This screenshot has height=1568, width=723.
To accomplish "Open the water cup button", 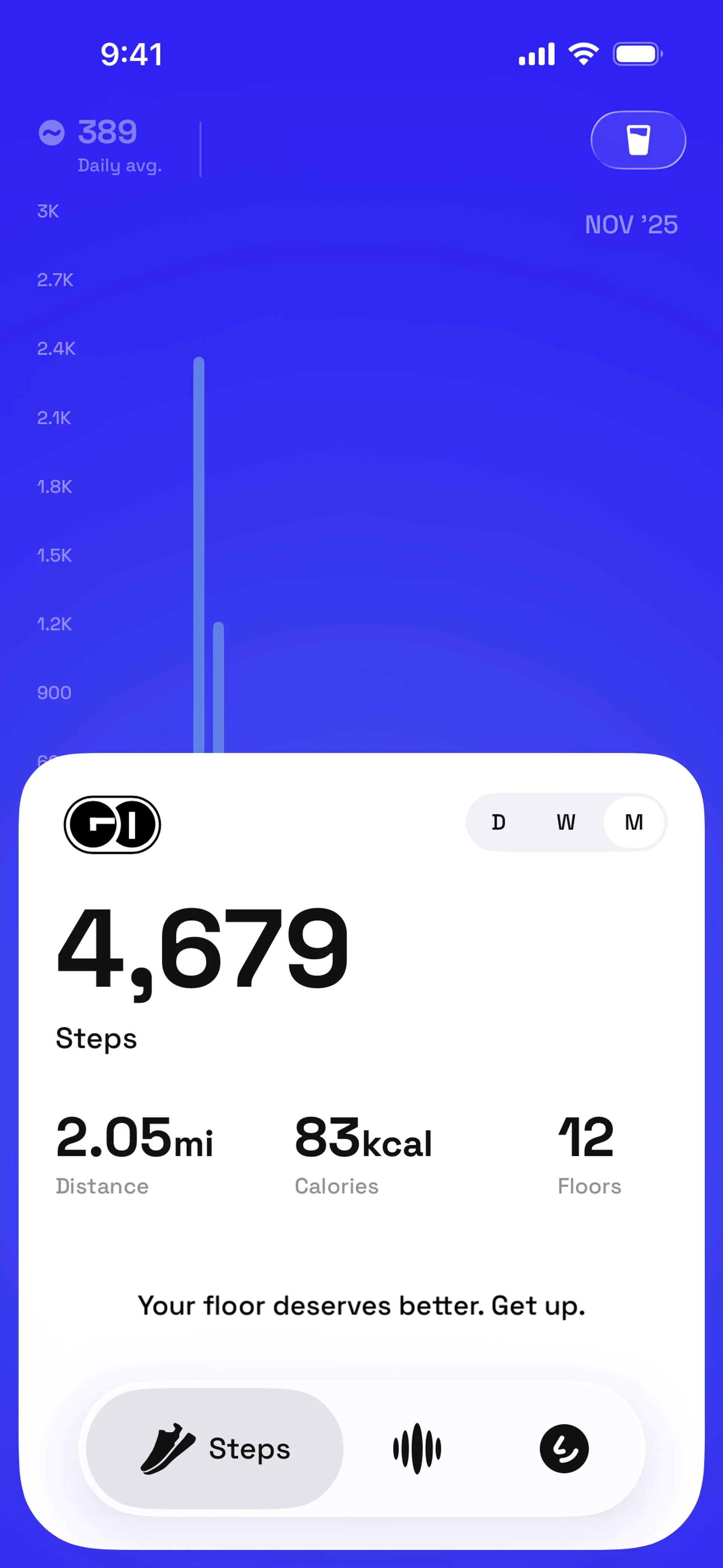I will (x=638, y=140).
